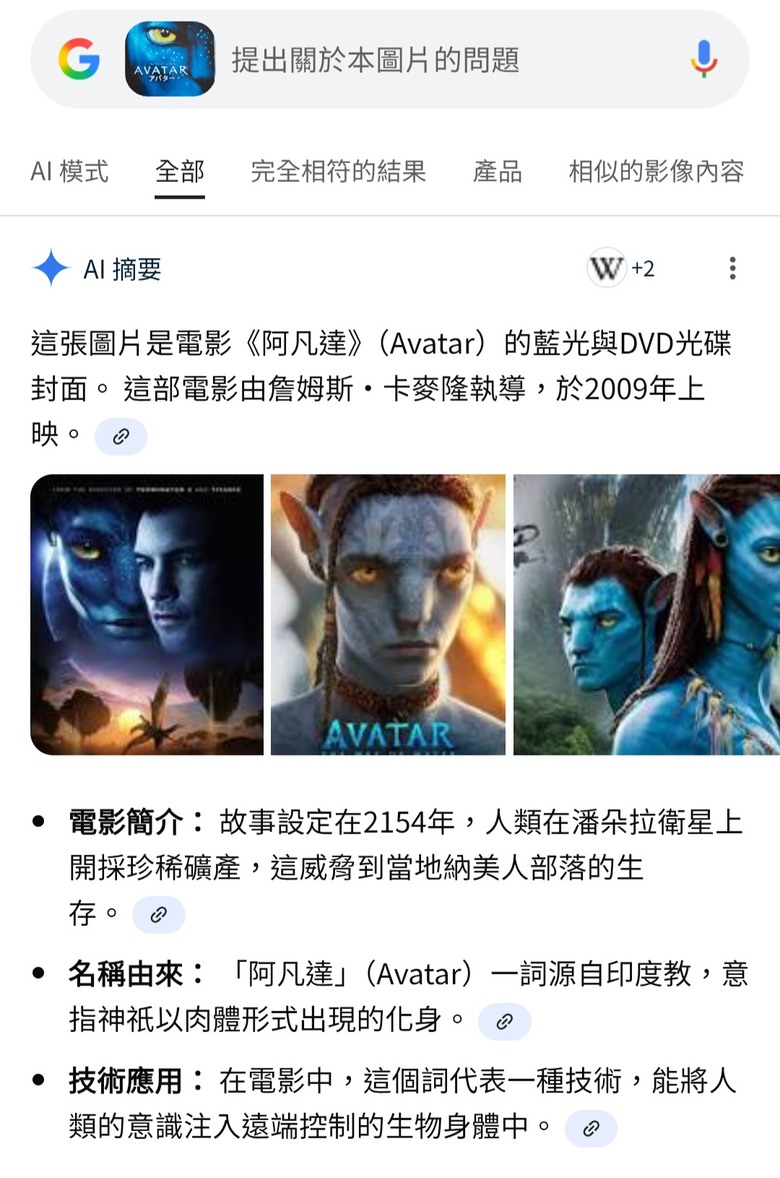Switch to the 完全相符的結果 tab
The height and width of the screenshot is (1178, 780).
[x=338, y=171]
